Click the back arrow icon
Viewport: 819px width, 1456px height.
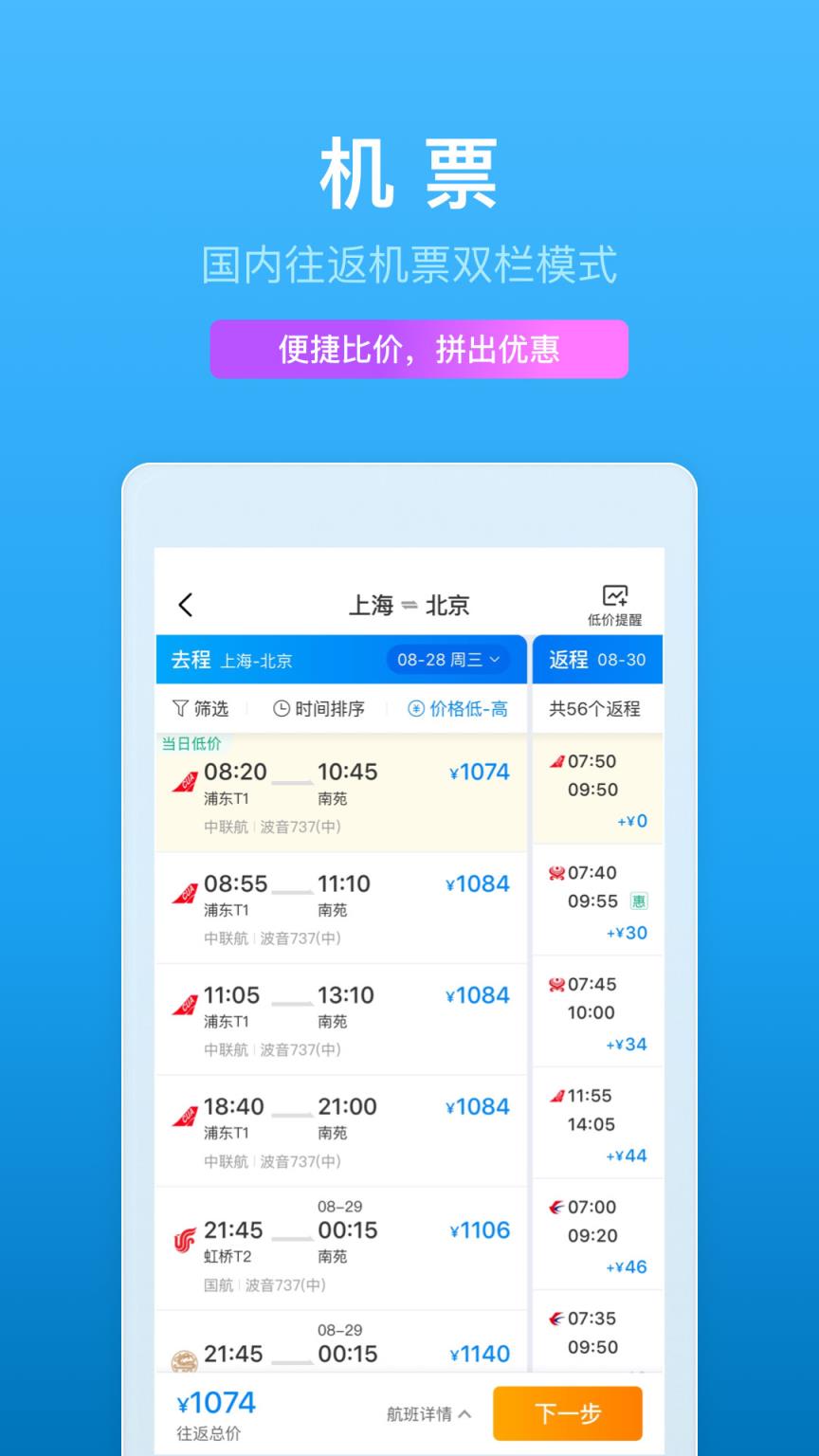pos(186,604)
